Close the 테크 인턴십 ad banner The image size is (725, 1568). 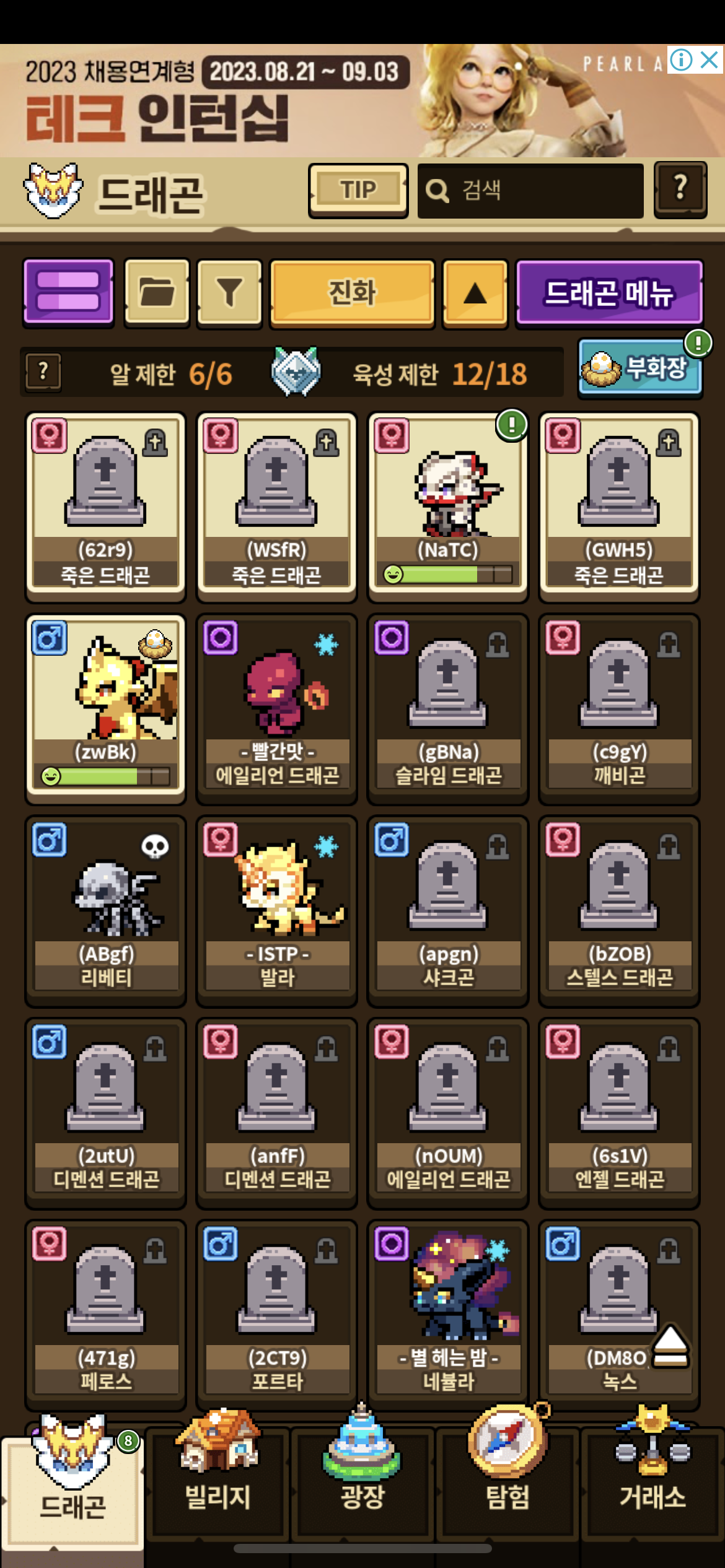[709, 60]
